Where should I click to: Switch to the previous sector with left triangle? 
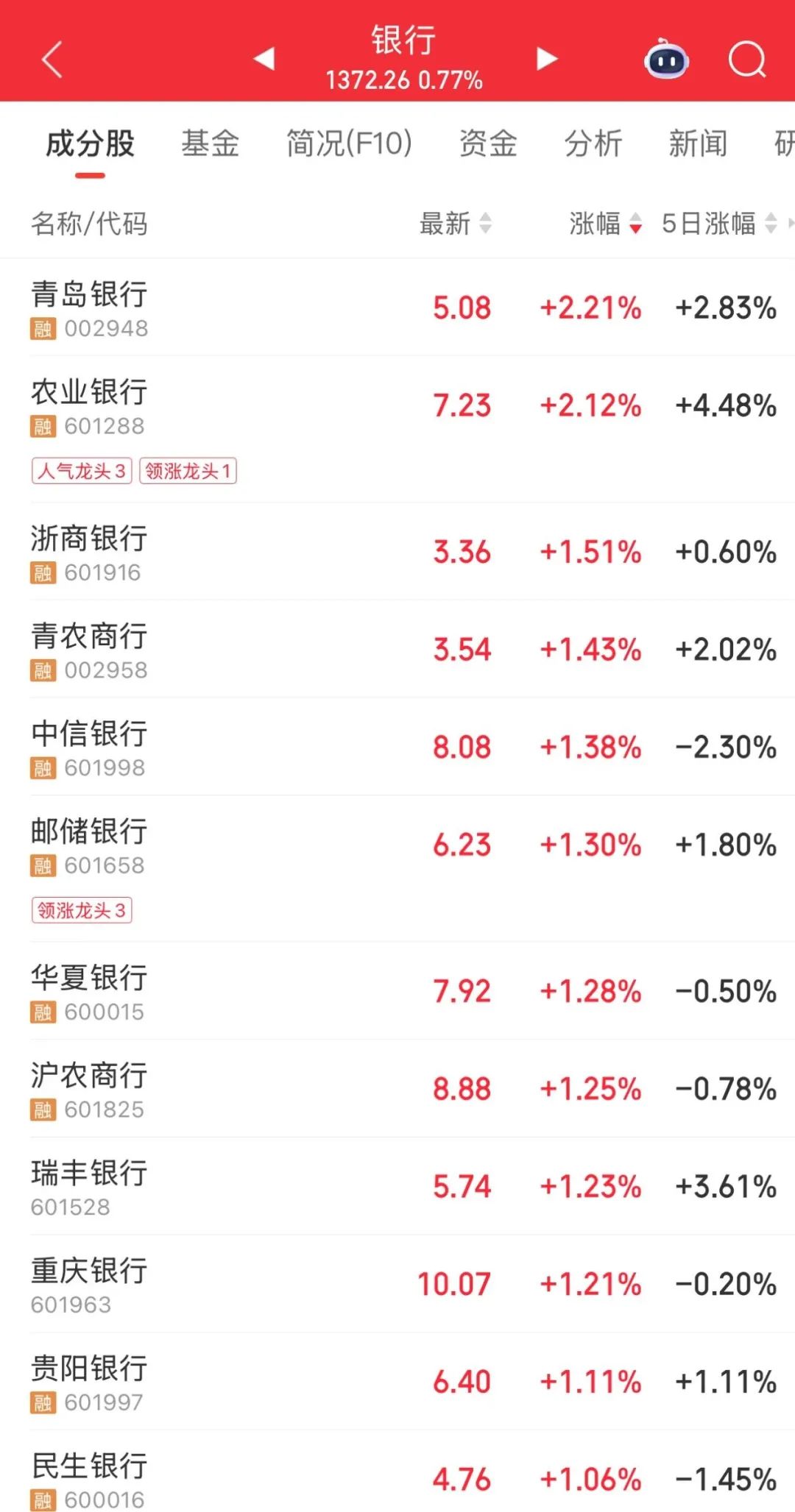point(264,58)
